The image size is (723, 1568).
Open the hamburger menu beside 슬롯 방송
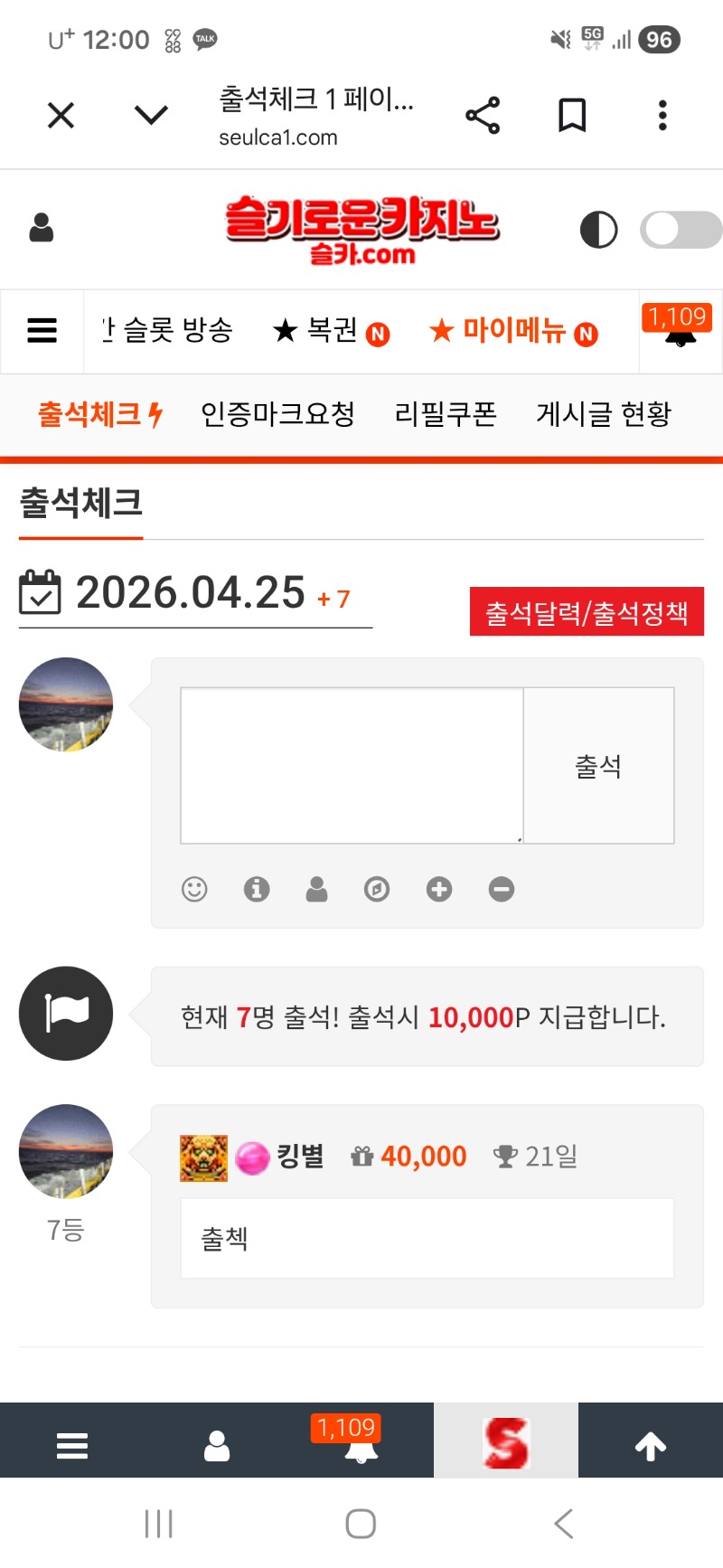(x=42, y=331)
